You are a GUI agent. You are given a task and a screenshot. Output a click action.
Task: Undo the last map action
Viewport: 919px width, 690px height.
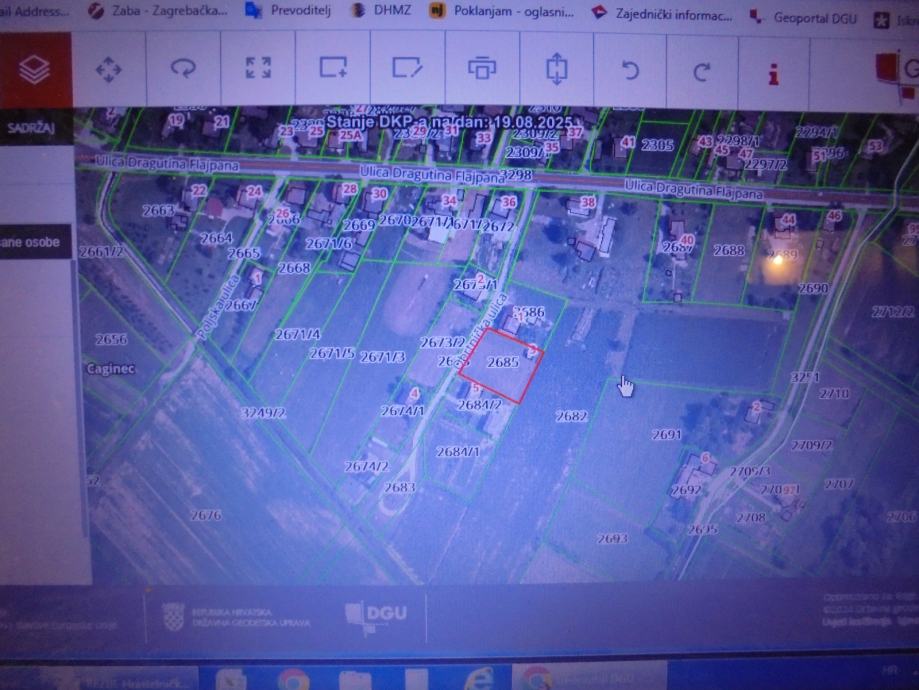click(630, 69)
